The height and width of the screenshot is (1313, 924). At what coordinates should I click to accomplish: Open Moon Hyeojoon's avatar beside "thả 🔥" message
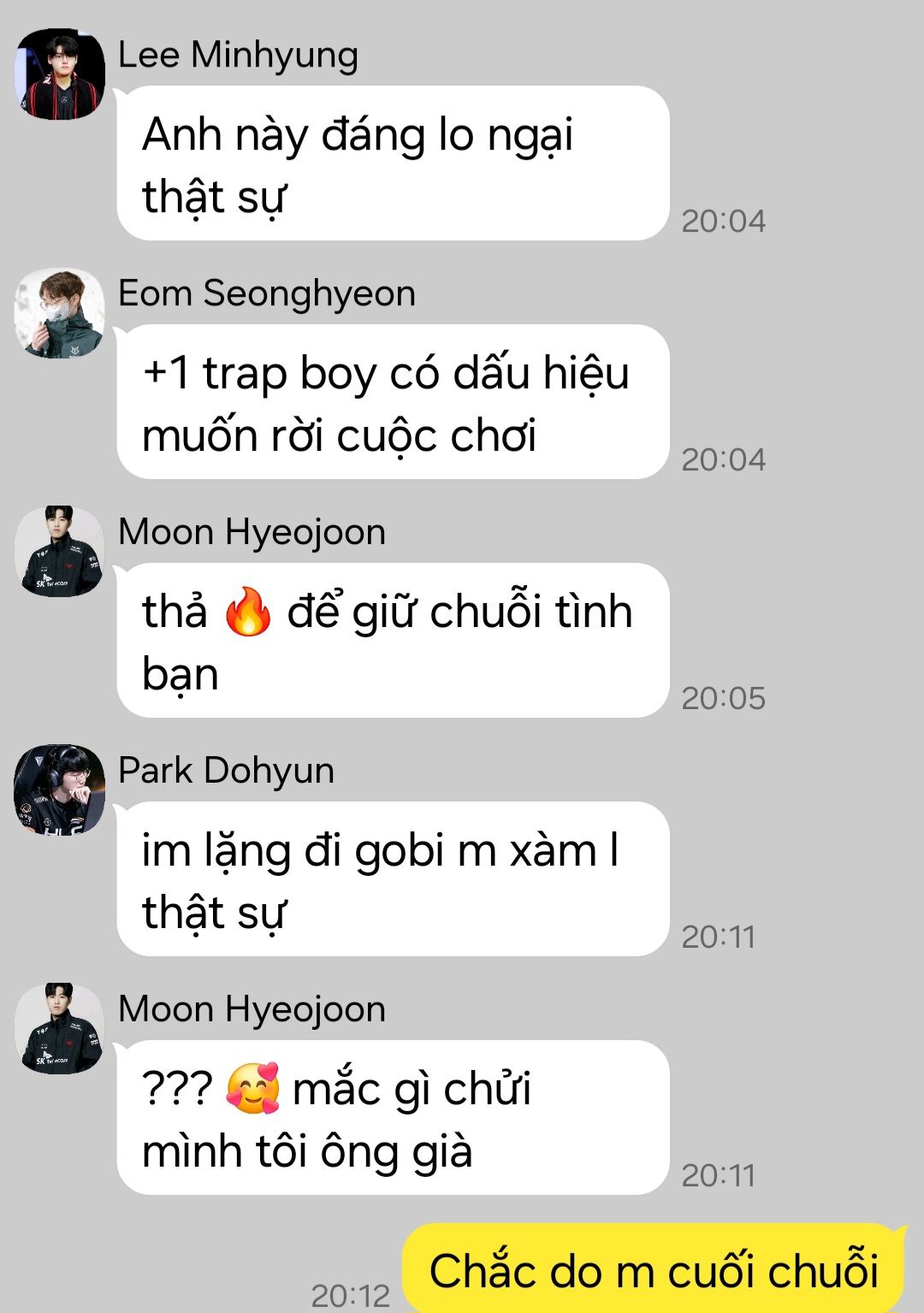[60, 552]
